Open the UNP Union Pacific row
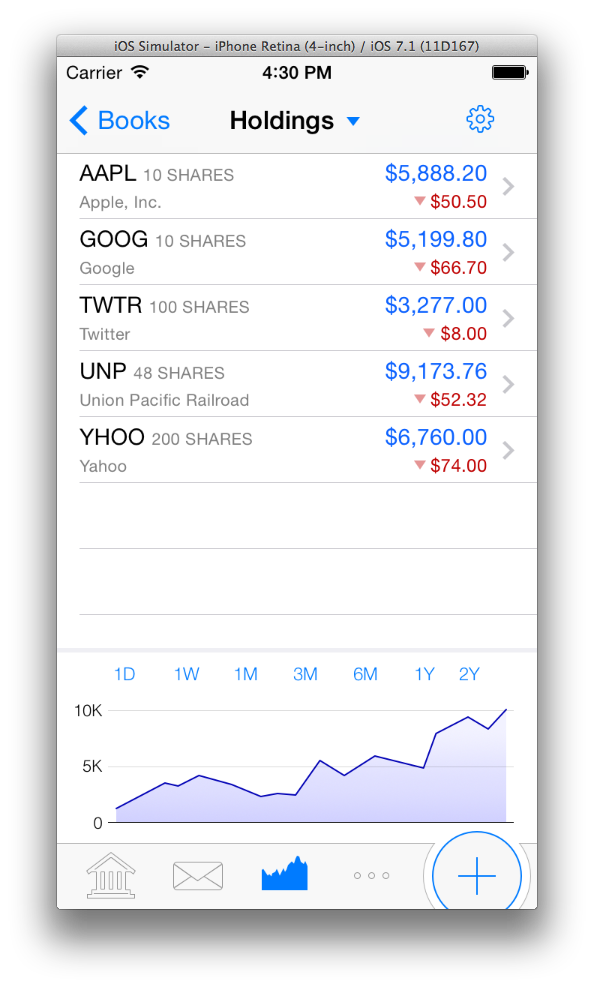This screenshot has width=594, height=988. (297, 384)
